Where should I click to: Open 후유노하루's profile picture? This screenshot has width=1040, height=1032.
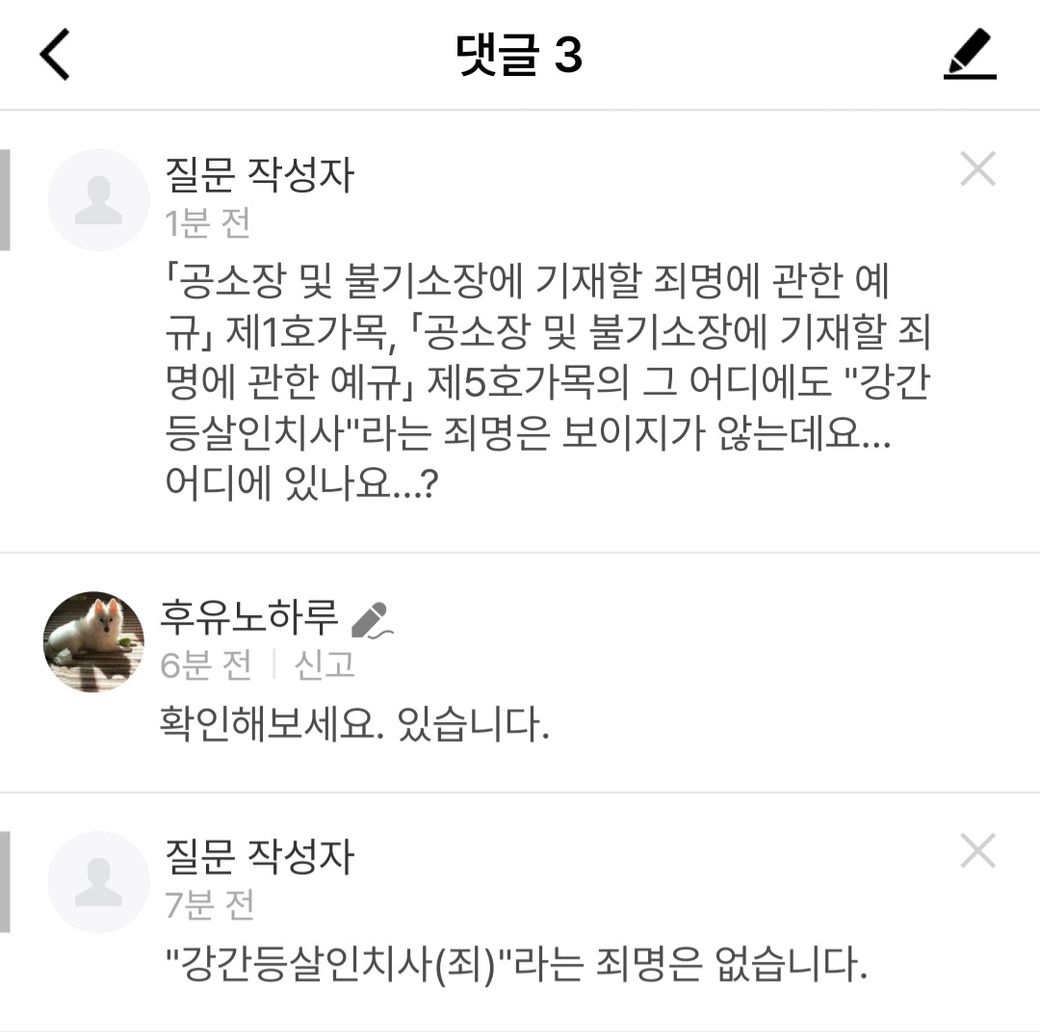[x=94, y=640]
